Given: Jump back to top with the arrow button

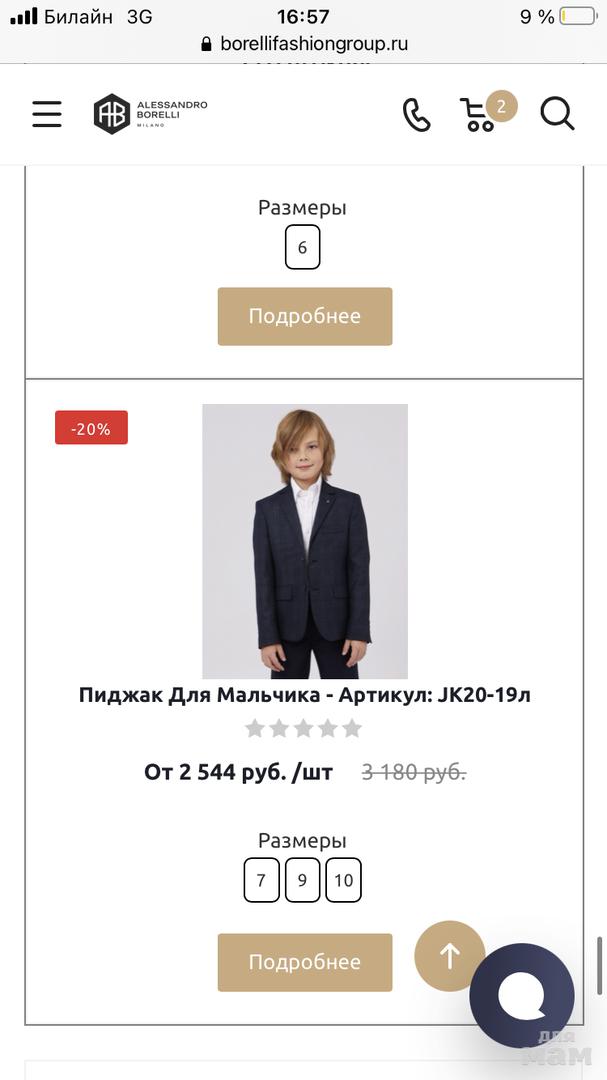Looking at the screenshot, I should tap(450, 956).
